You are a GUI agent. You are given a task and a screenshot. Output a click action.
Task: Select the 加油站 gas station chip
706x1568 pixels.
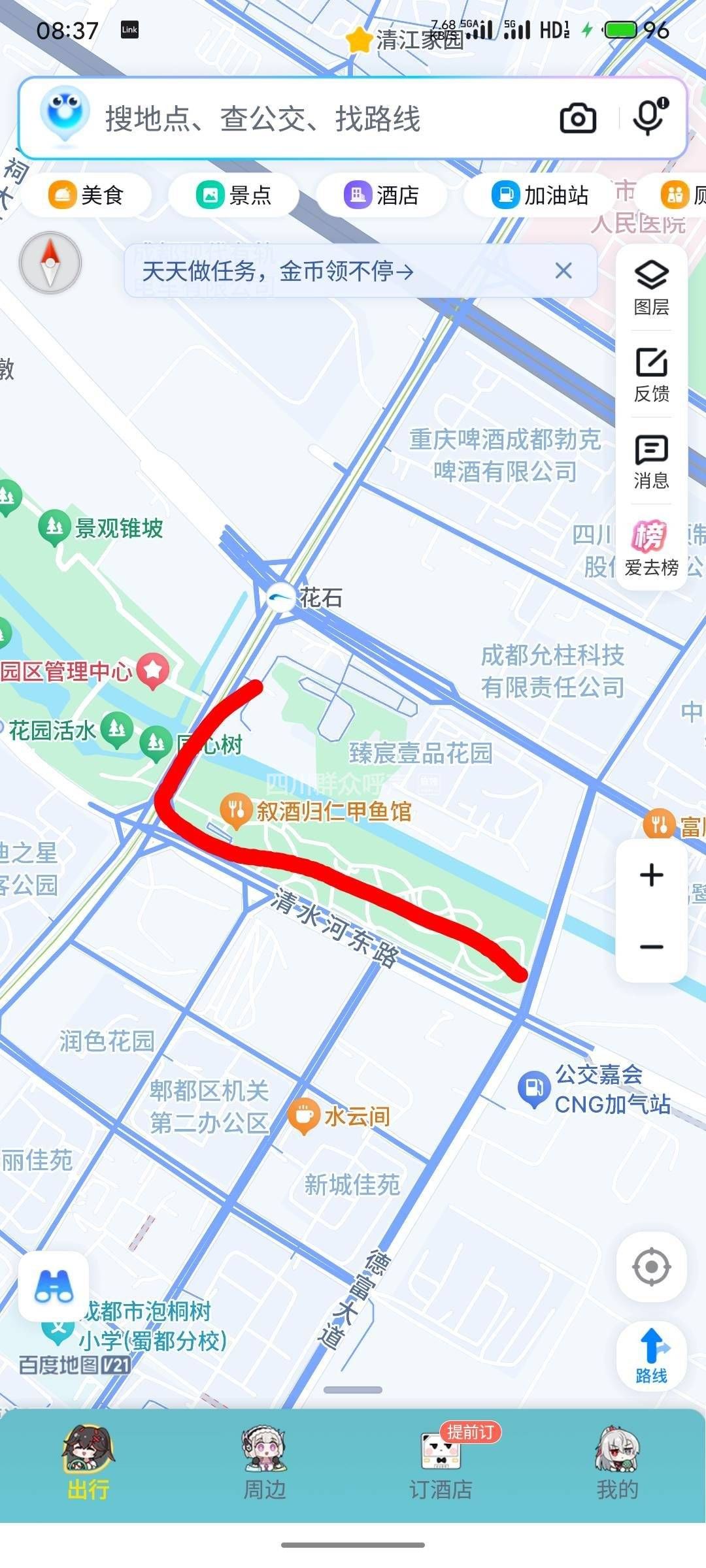point(540,195)
